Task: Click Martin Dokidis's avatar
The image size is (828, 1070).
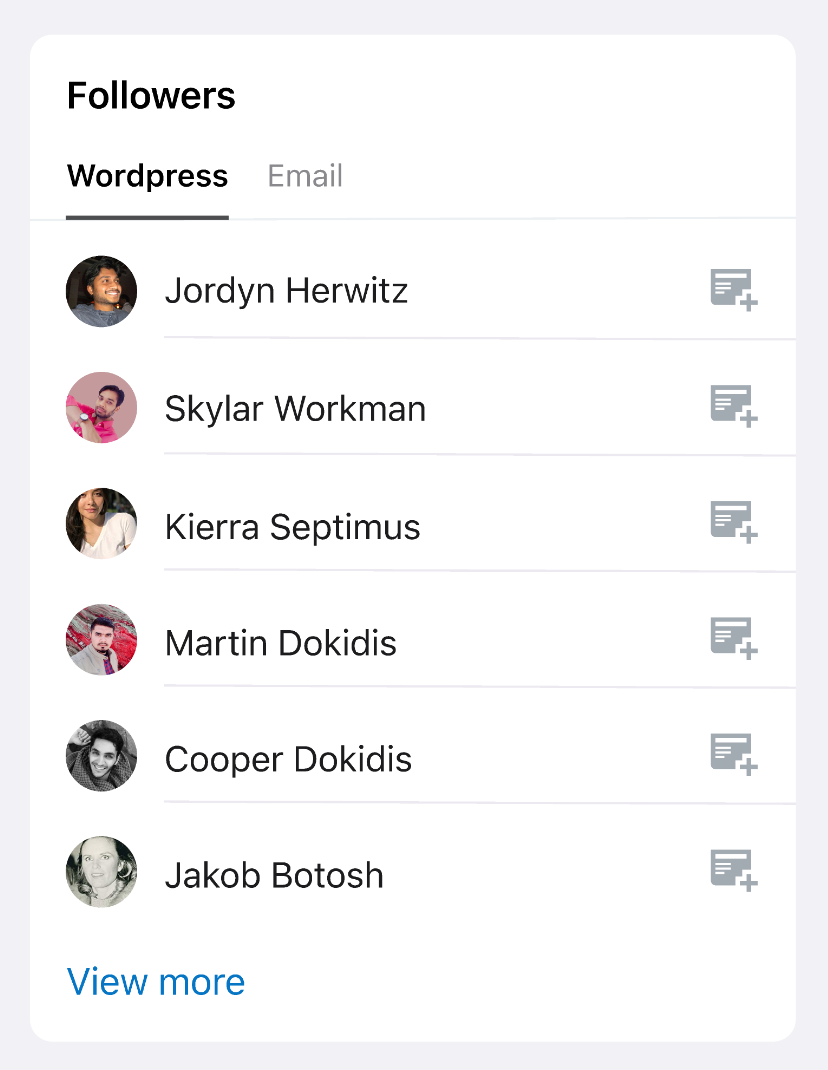Action: coord(101,639)
